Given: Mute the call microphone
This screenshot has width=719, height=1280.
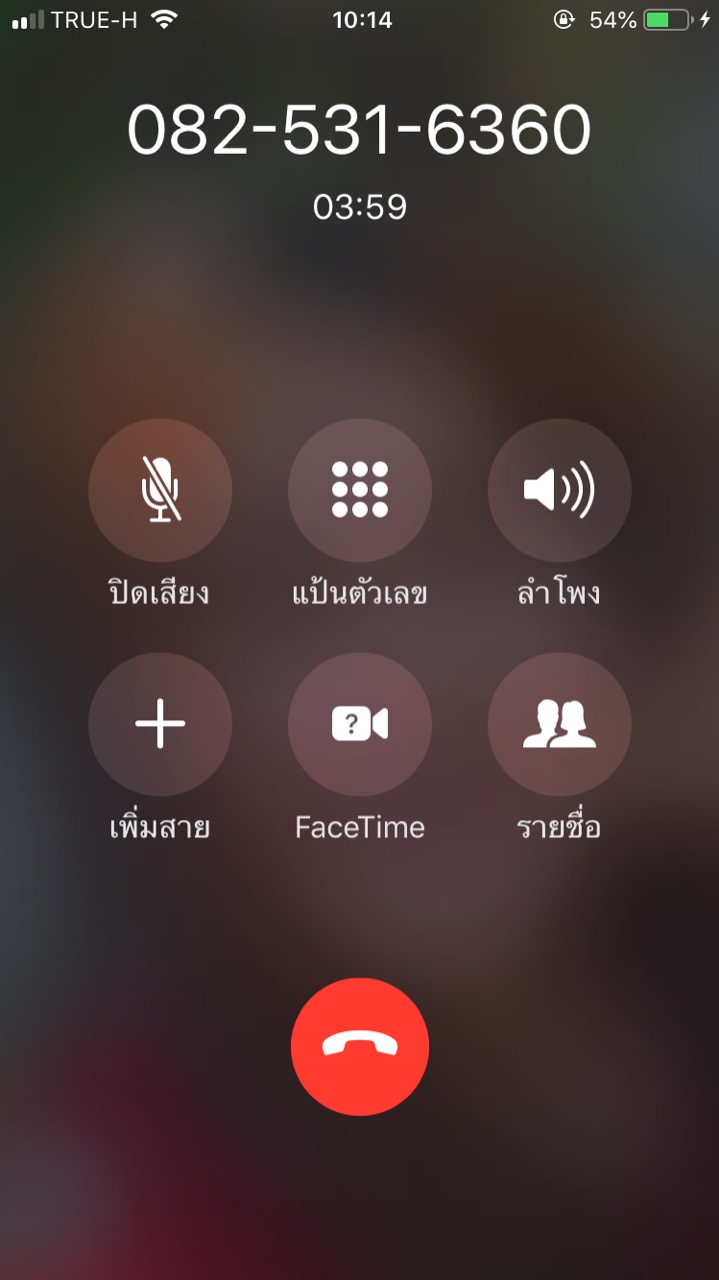Looking at the screenshot, I should 160,490.
